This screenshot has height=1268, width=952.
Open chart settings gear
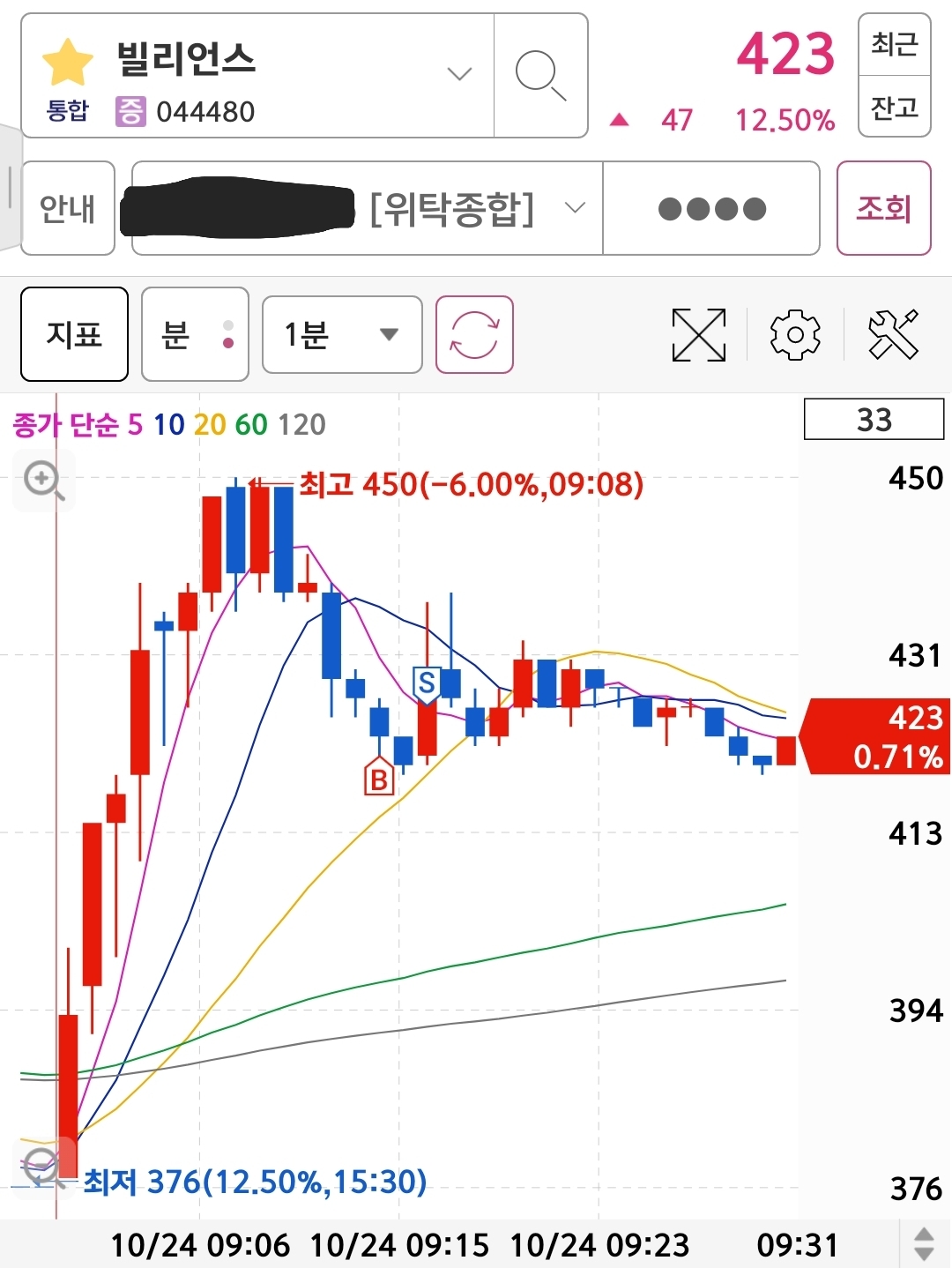[795, 335]
